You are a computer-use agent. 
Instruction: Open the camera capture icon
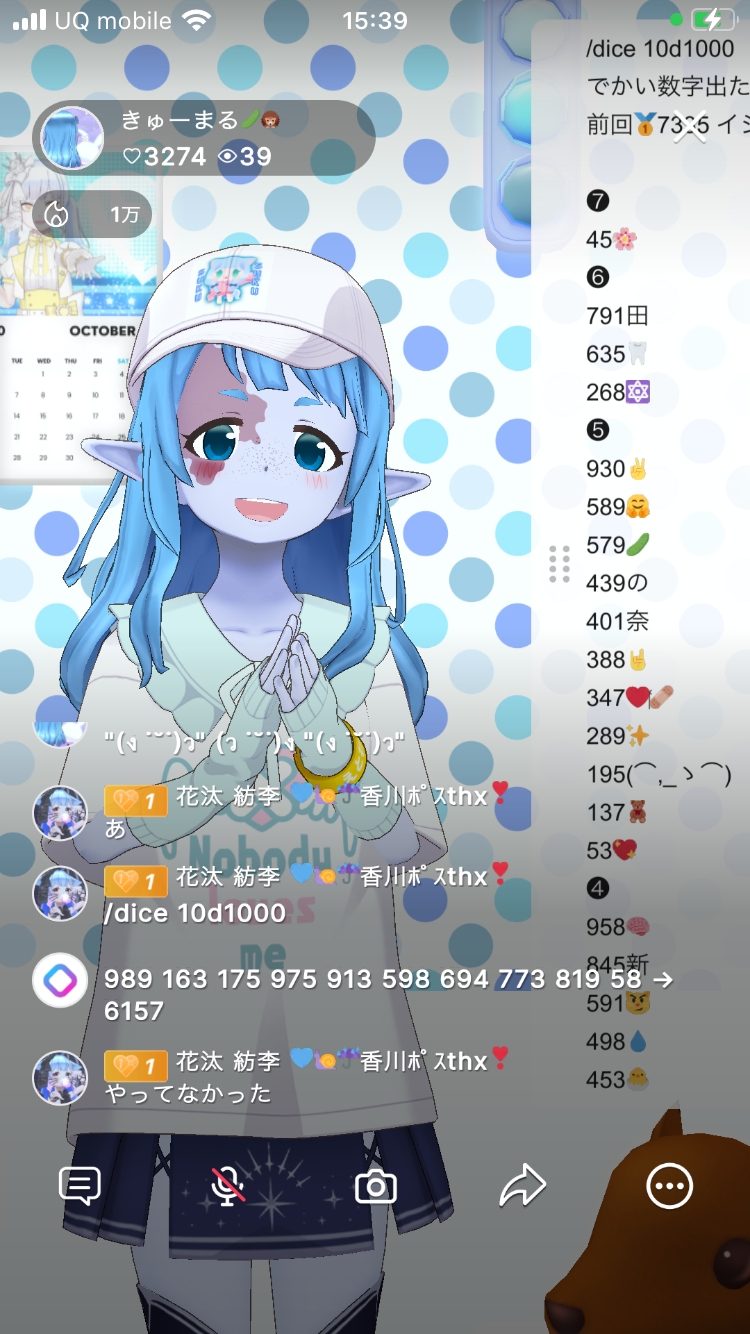(376, 1187)
